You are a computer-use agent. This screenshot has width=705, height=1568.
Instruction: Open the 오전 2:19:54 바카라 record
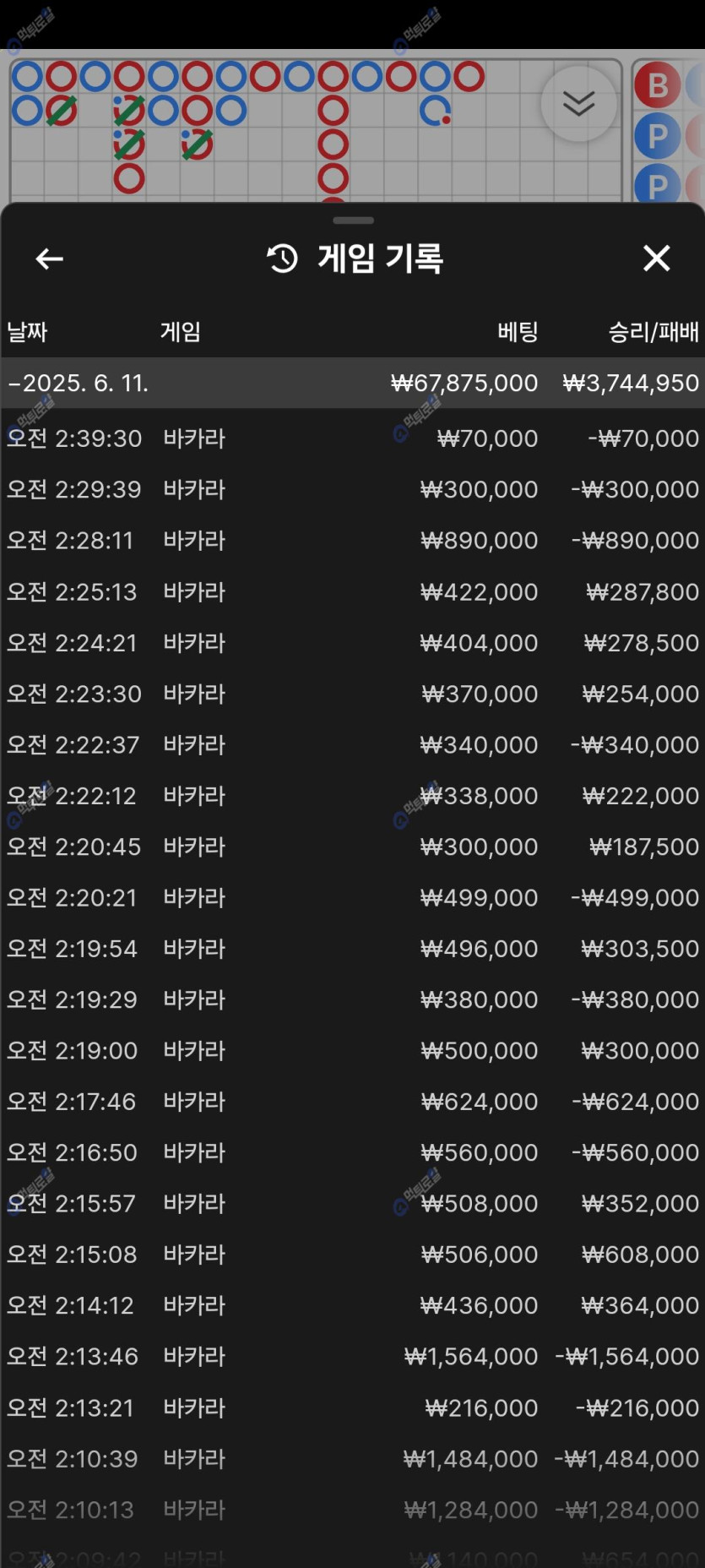click(x=352, y=949)
